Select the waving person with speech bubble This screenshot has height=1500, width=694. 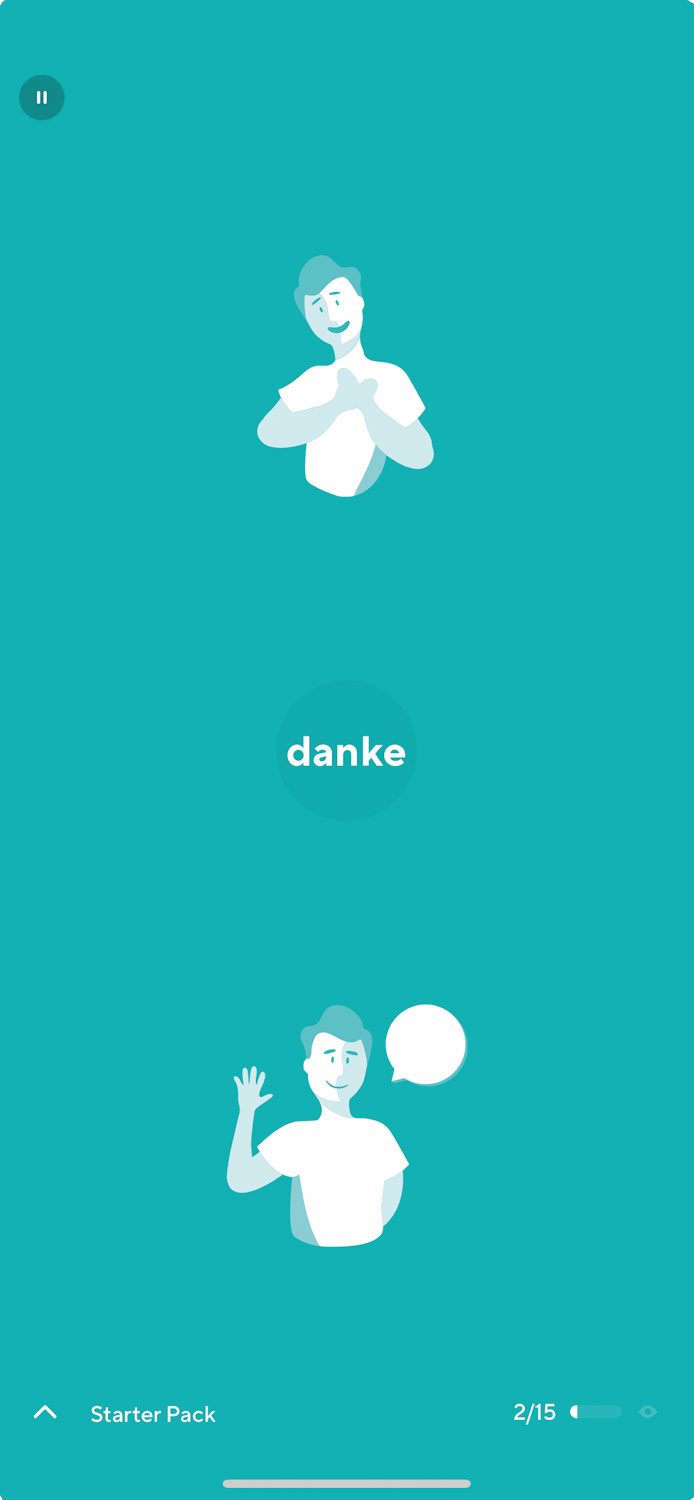(346, 1125)
